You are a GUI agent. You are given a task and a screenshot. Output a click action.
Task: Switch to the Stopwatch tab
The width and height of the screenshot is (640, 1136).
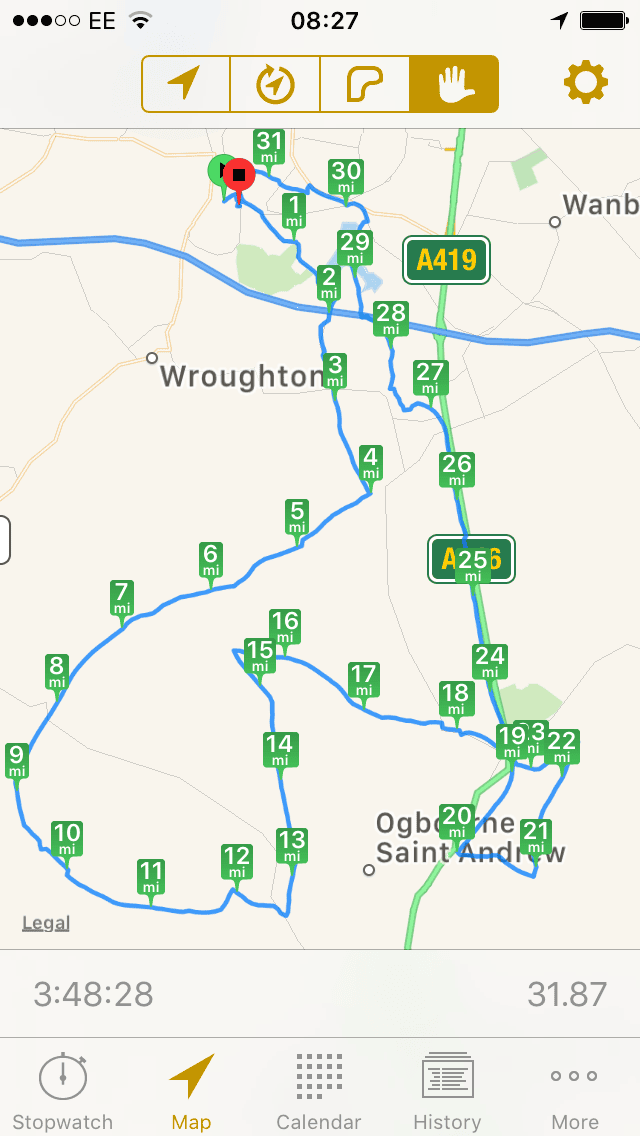click(62, 1090)
